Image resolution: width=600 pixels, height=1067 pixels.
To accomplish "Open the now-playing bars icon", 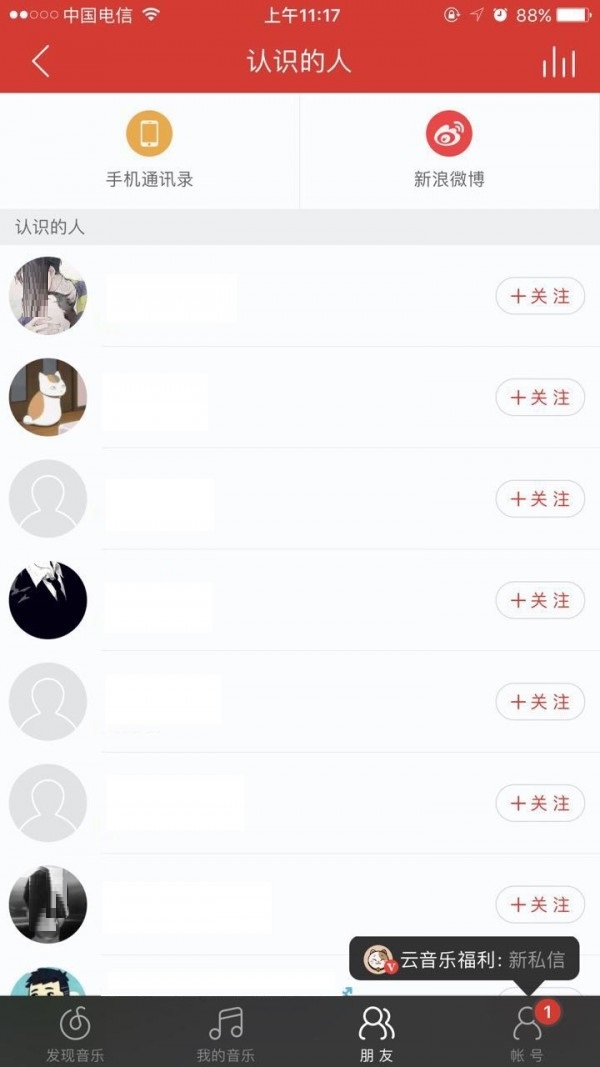I will tap(558, 62).
